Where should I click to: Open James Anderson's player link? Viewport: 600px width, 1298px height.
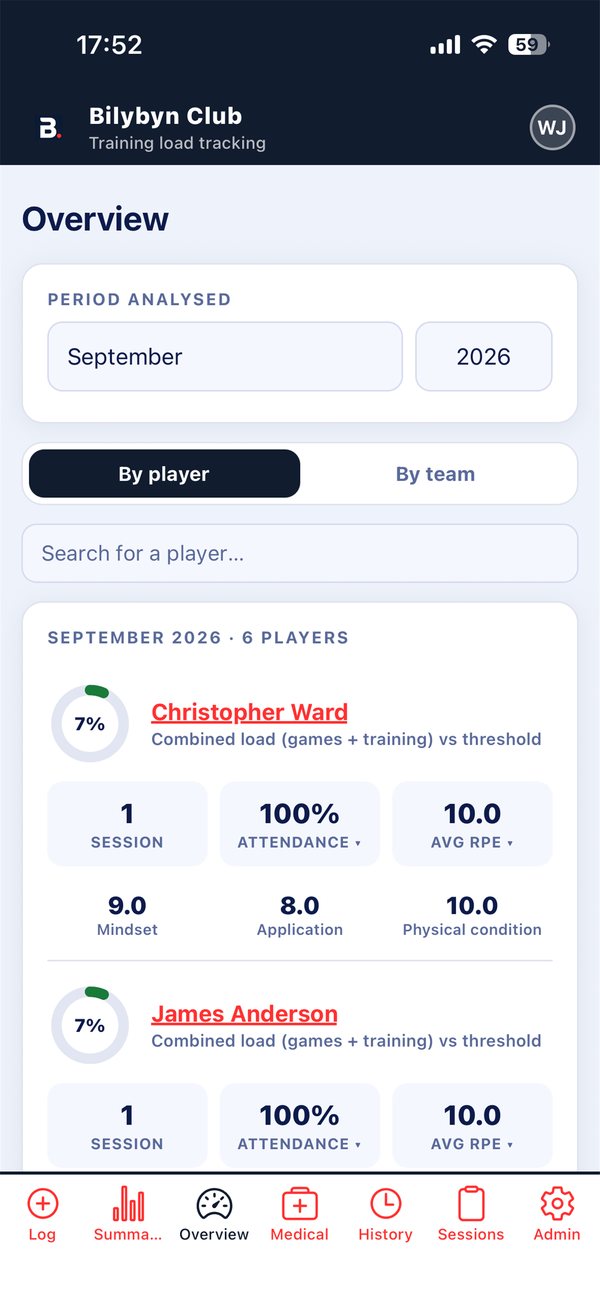244,1014
